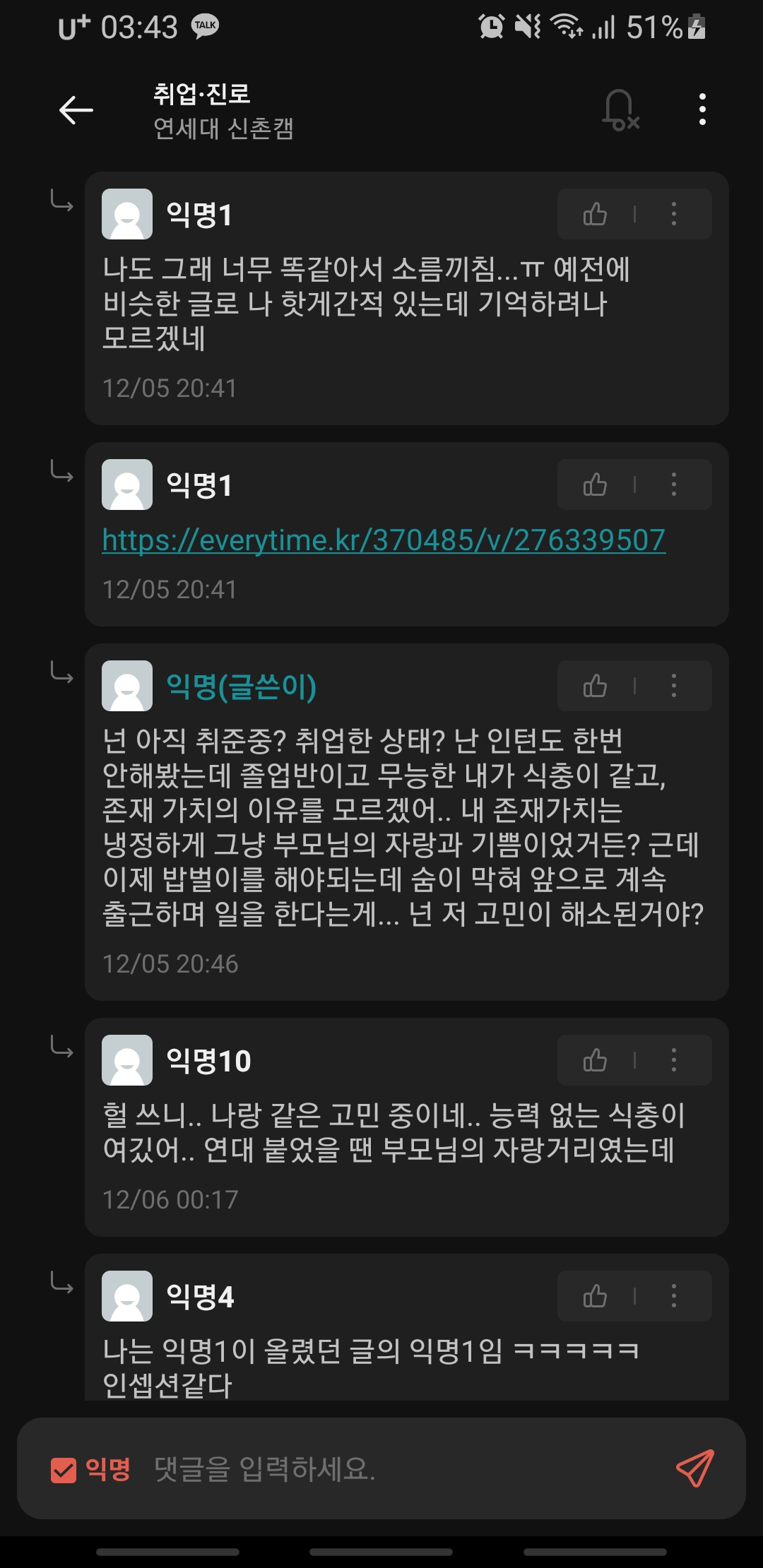
Task: Open more options on 익명4's comment
Action: tap(673, 1296)
